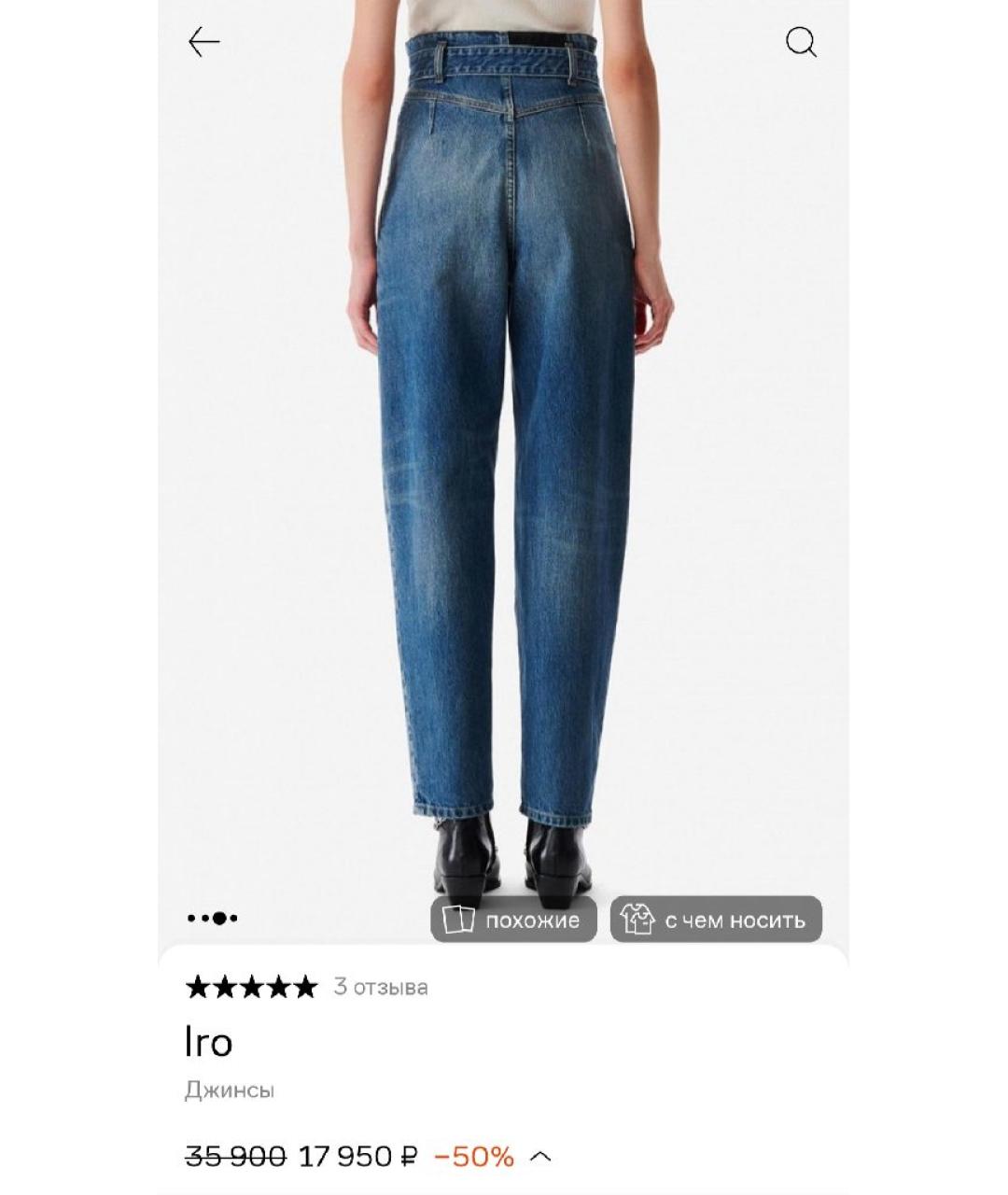Image resolution: width=1008 pixels, height=1195 pixels.
Task: Open search with the magnifier icon
Action: (801, 42)
